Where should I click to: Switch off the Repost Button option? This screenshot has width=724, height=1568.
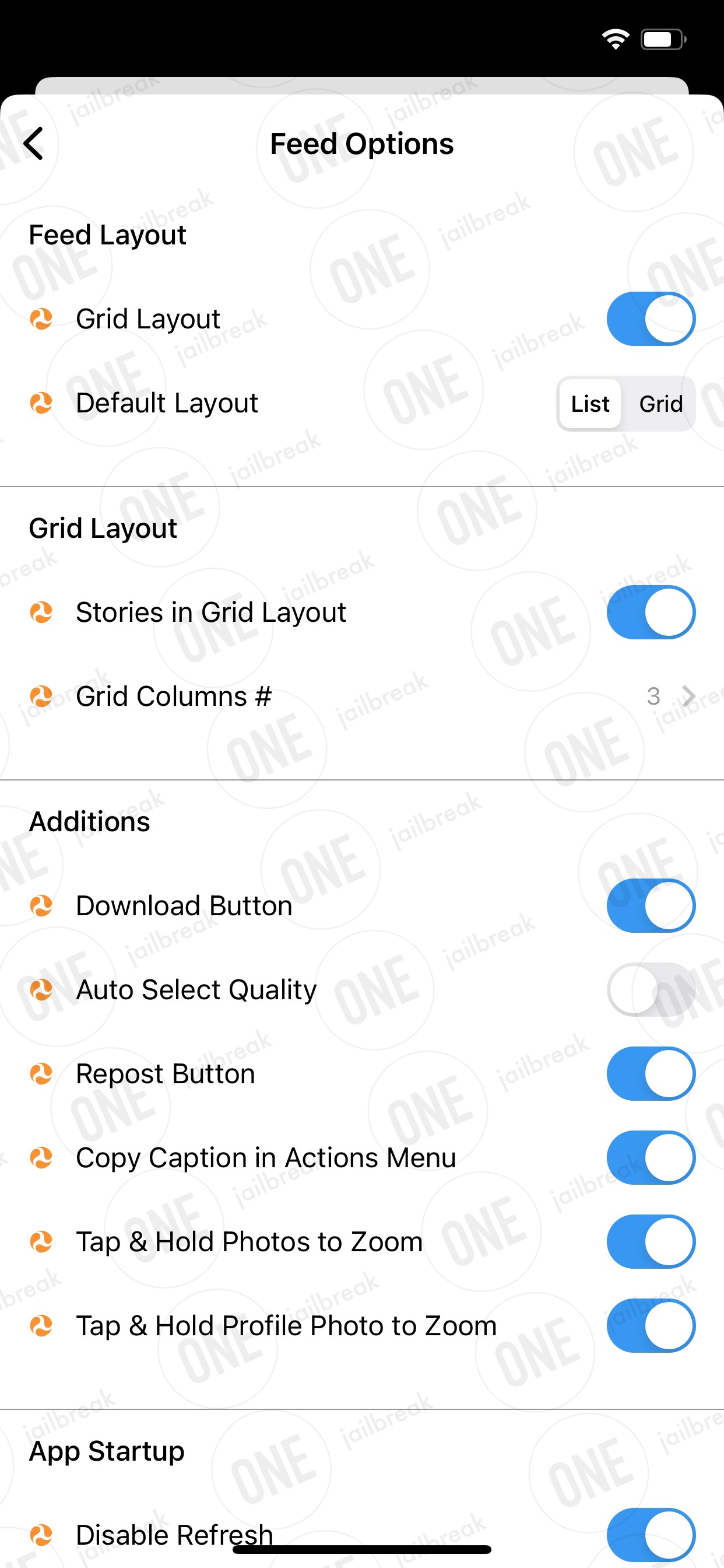click(x=651, y=1074)
